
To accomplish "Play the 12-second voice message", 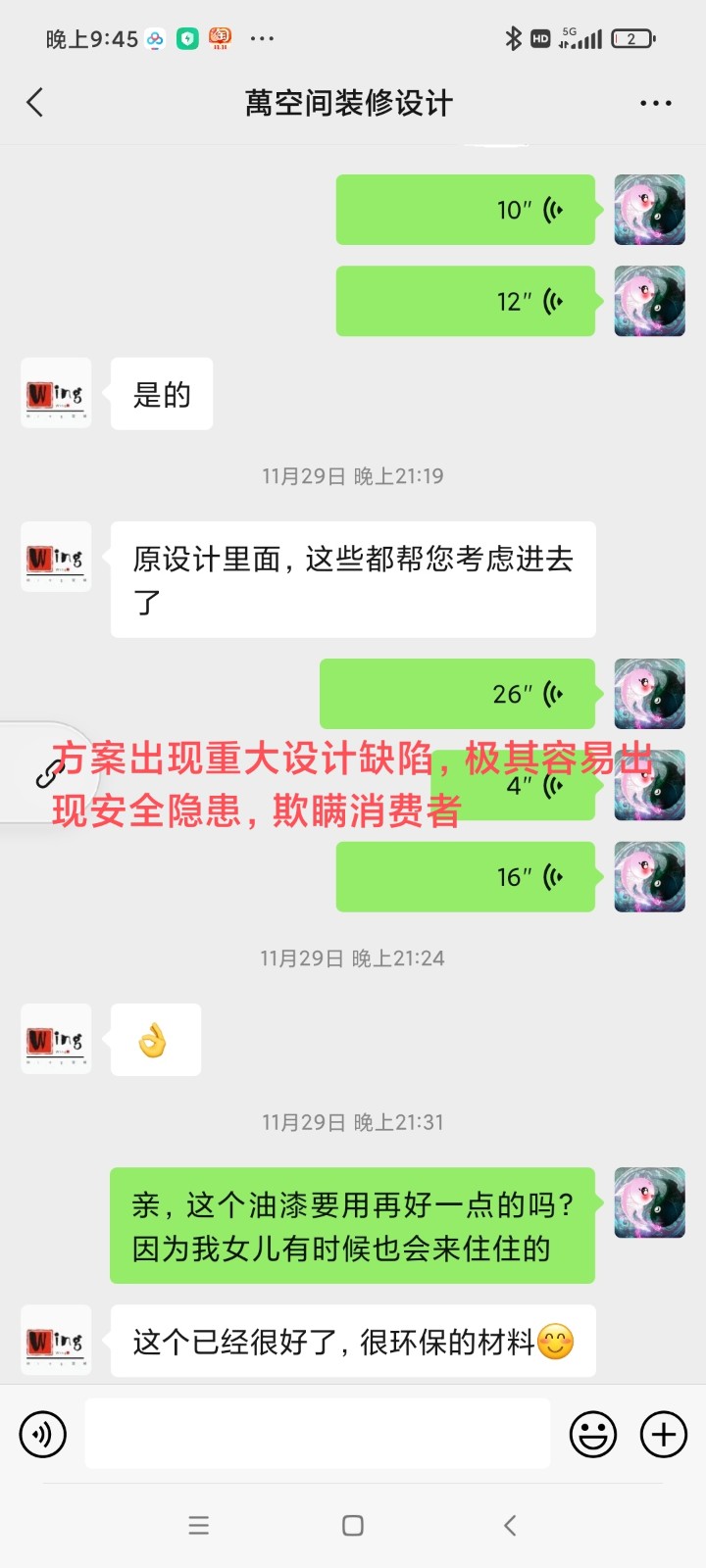I will [466, 302].
